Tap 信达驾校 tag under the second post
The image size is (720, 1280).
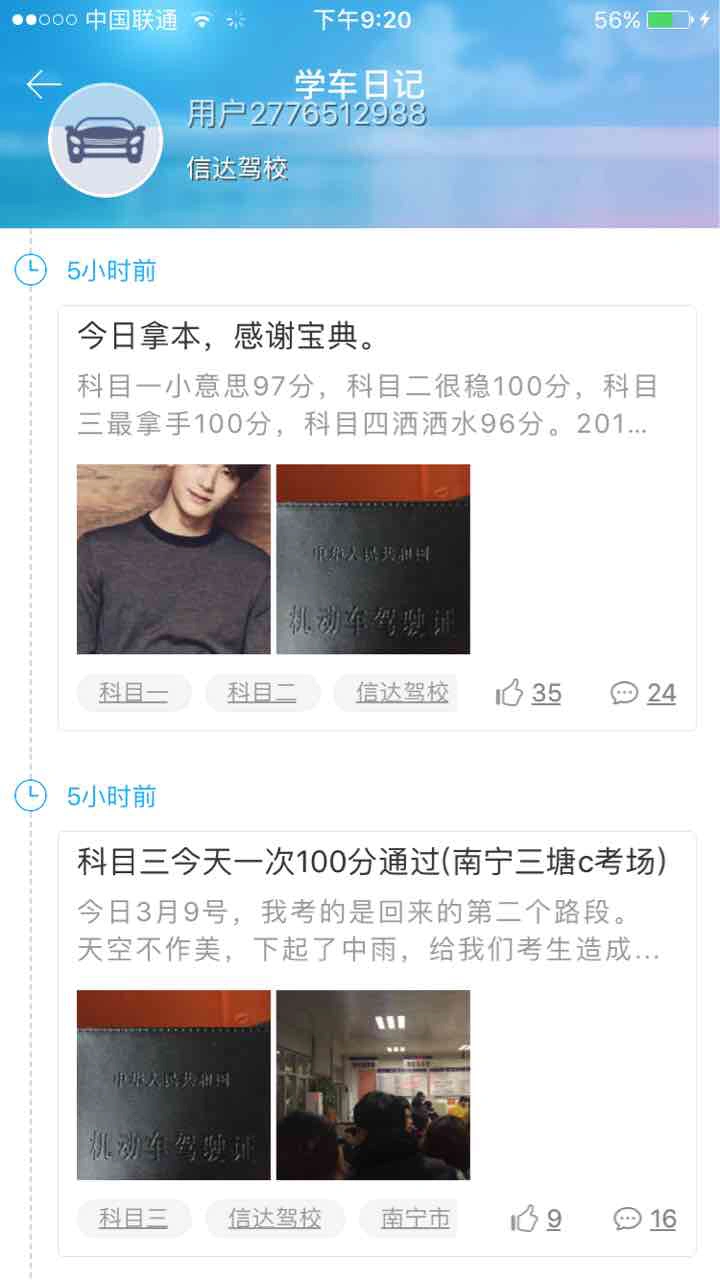coord(275,1218)
